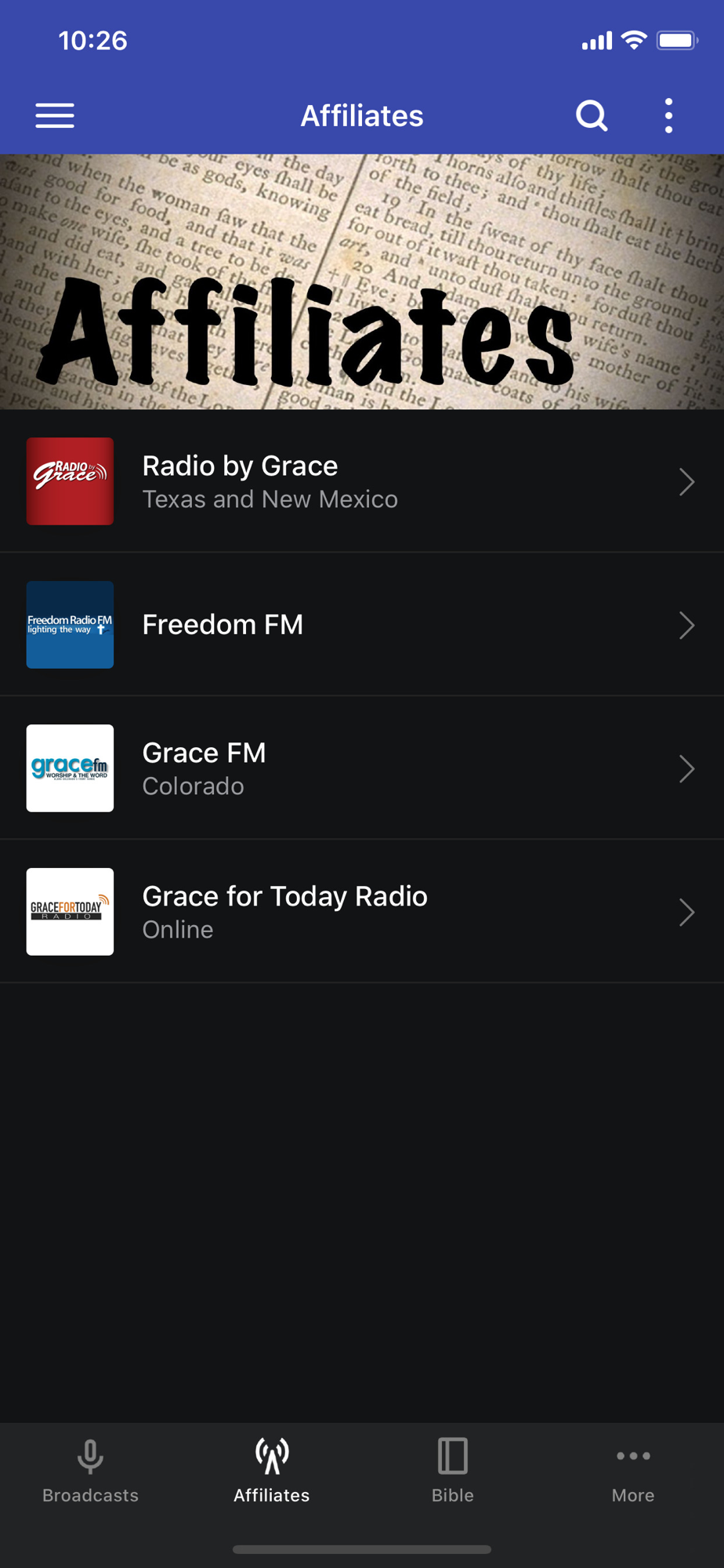724x1568 pixels.
Task: Switch to the Broadcasts tab
Action: (90, 1472)
